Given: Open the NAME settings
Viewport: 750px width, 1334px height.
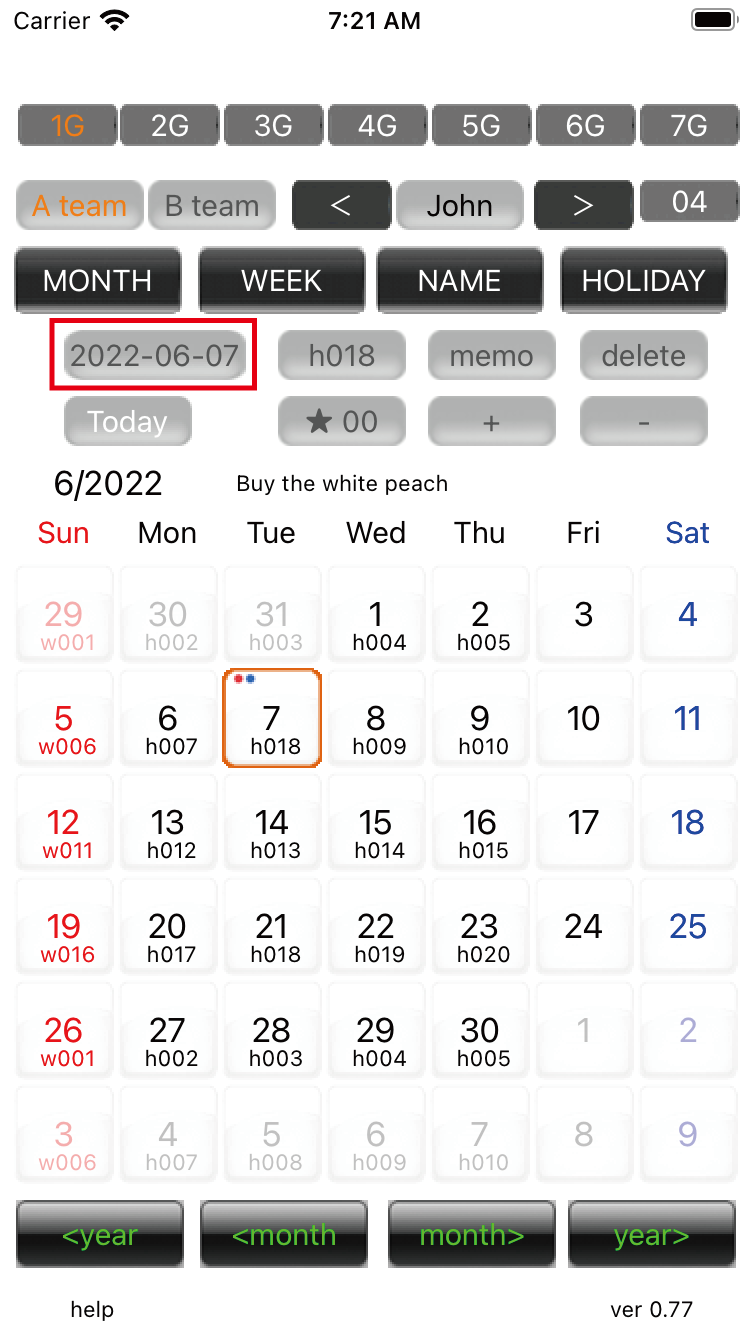Looking at the screenshot, I should (460, 280).
